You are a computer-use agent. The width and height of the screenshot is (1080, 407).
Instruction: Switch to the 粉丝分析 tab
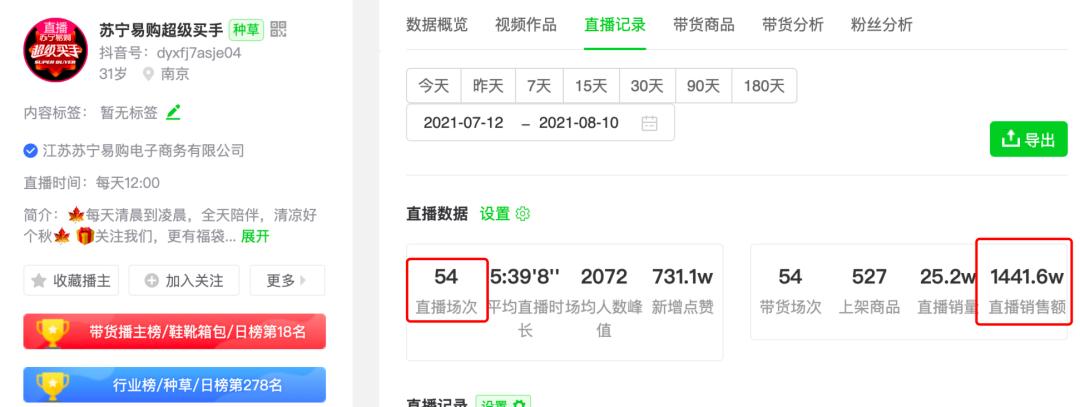(x=882, y=25)
